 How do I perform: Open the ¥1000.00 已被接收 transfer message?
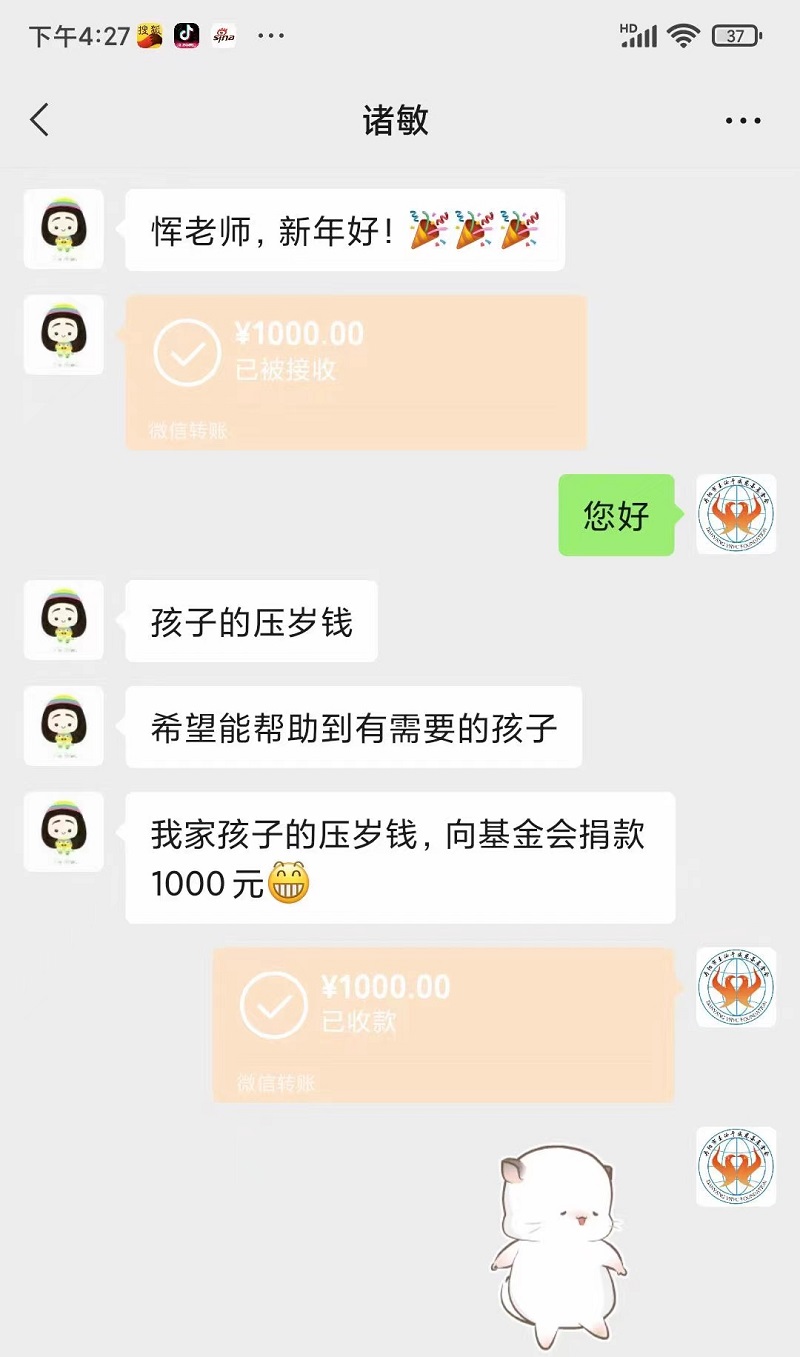pos(355,371)
